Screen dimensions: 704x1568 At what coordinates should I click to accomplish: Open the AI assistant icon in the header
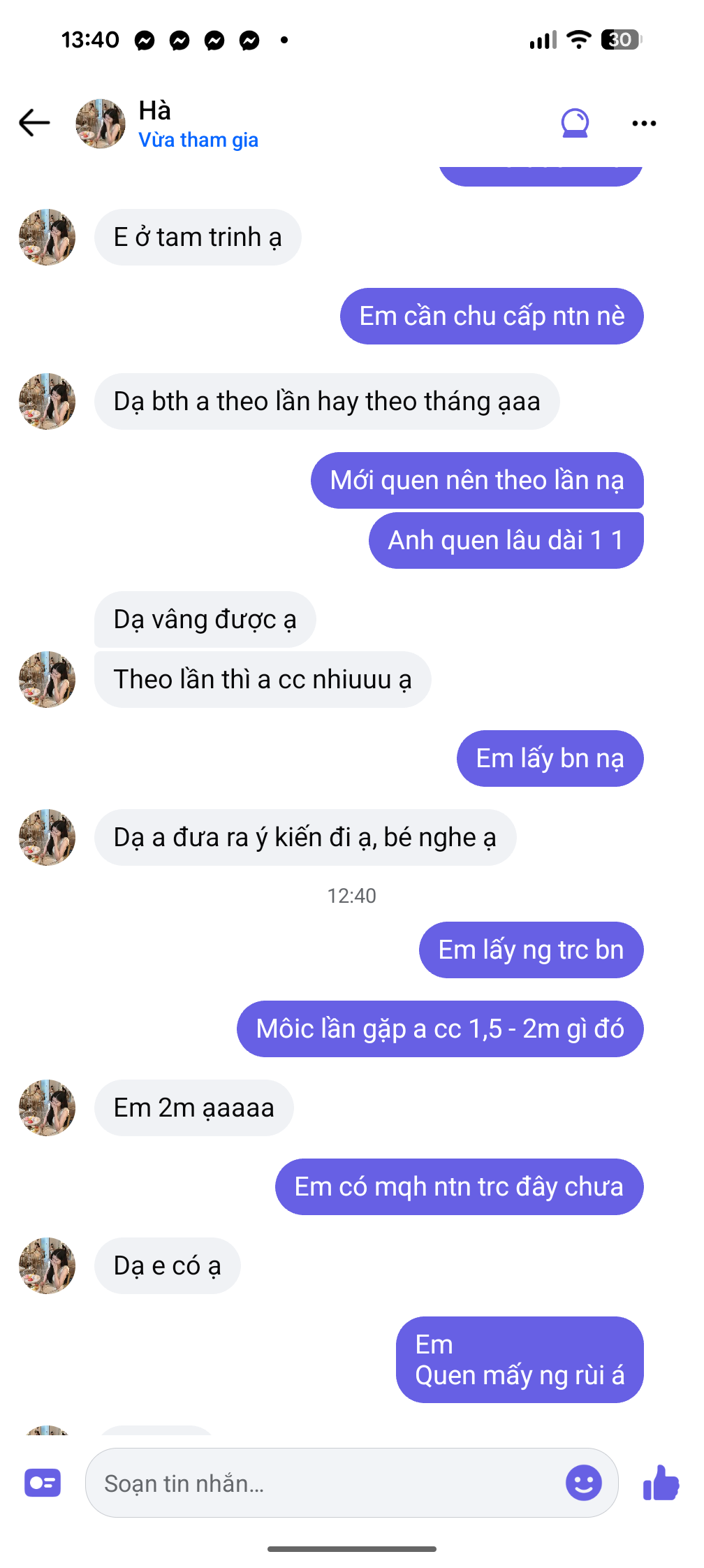tap(575, 124)
